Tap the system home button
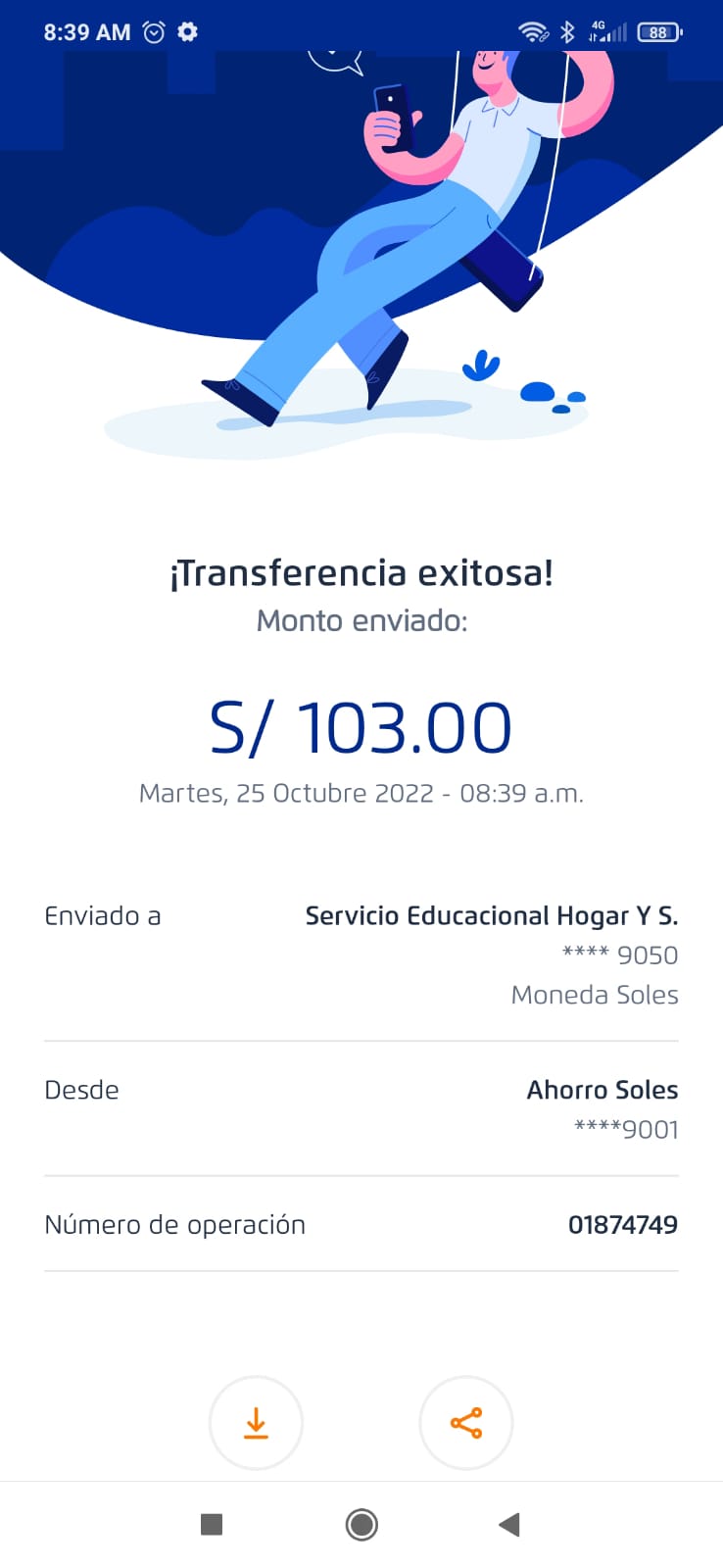The image size is (723, 1568). tap(361, 1524)
